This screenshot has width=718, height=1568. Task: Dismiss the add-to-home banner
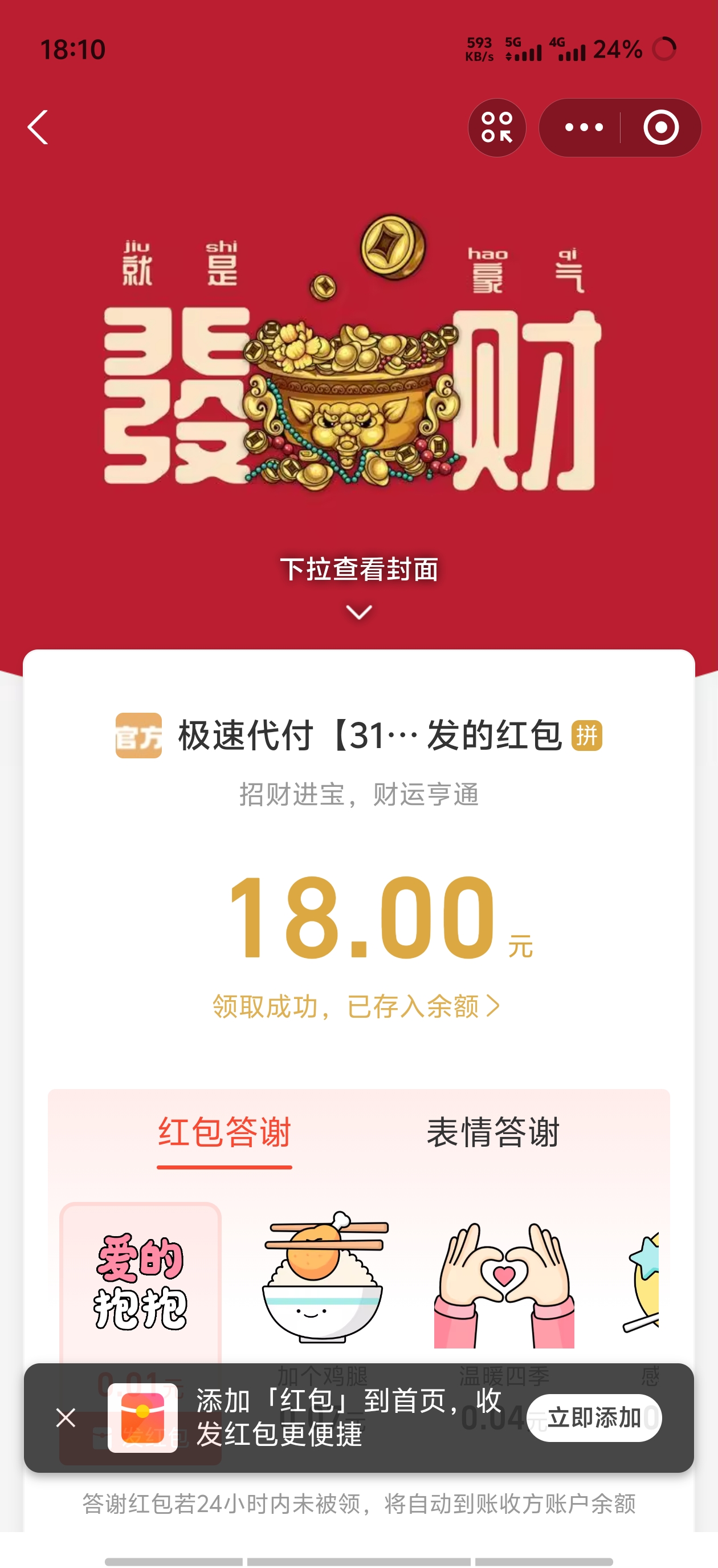[66, 1417]
